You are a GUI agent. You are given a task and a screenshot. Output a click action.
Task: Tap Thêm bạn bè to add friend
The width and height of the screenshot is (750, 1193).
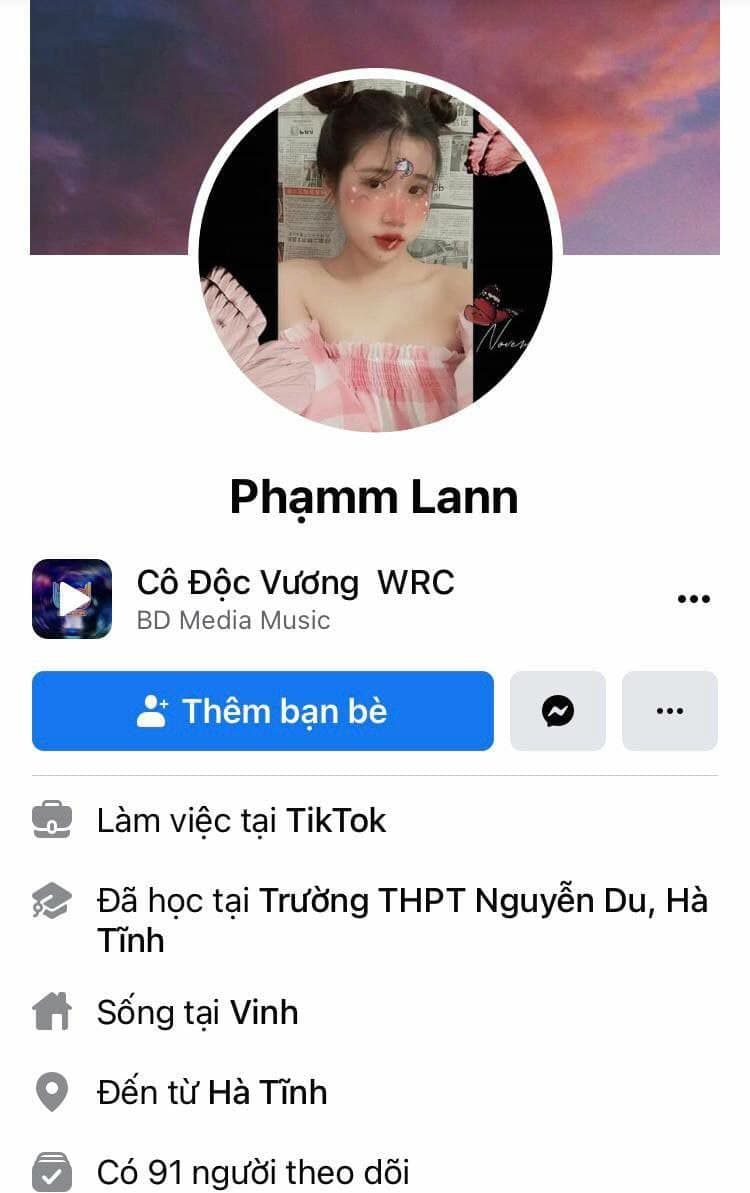(x=262, y=711)
